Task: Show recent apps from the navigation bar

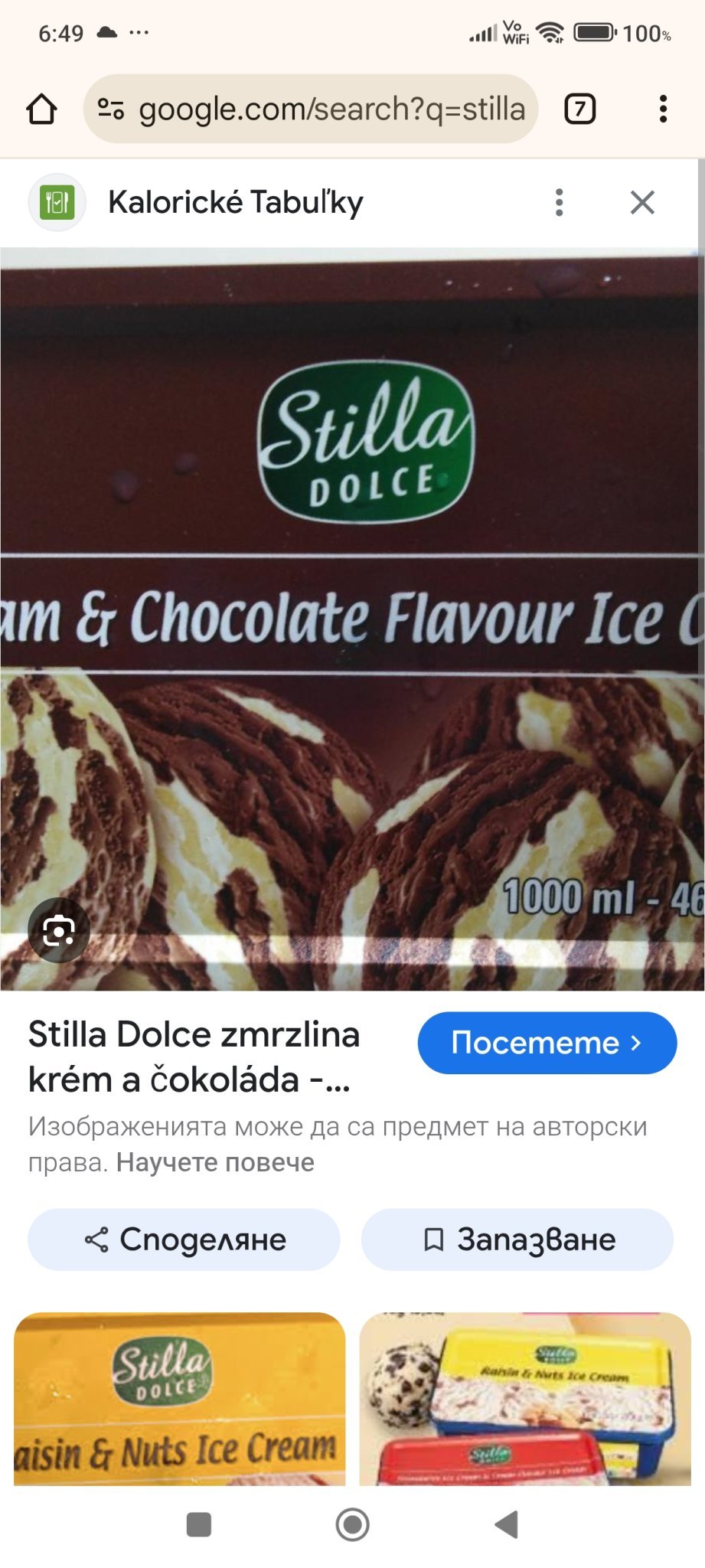Action: pyautogui.click(x=199, y=1524)
